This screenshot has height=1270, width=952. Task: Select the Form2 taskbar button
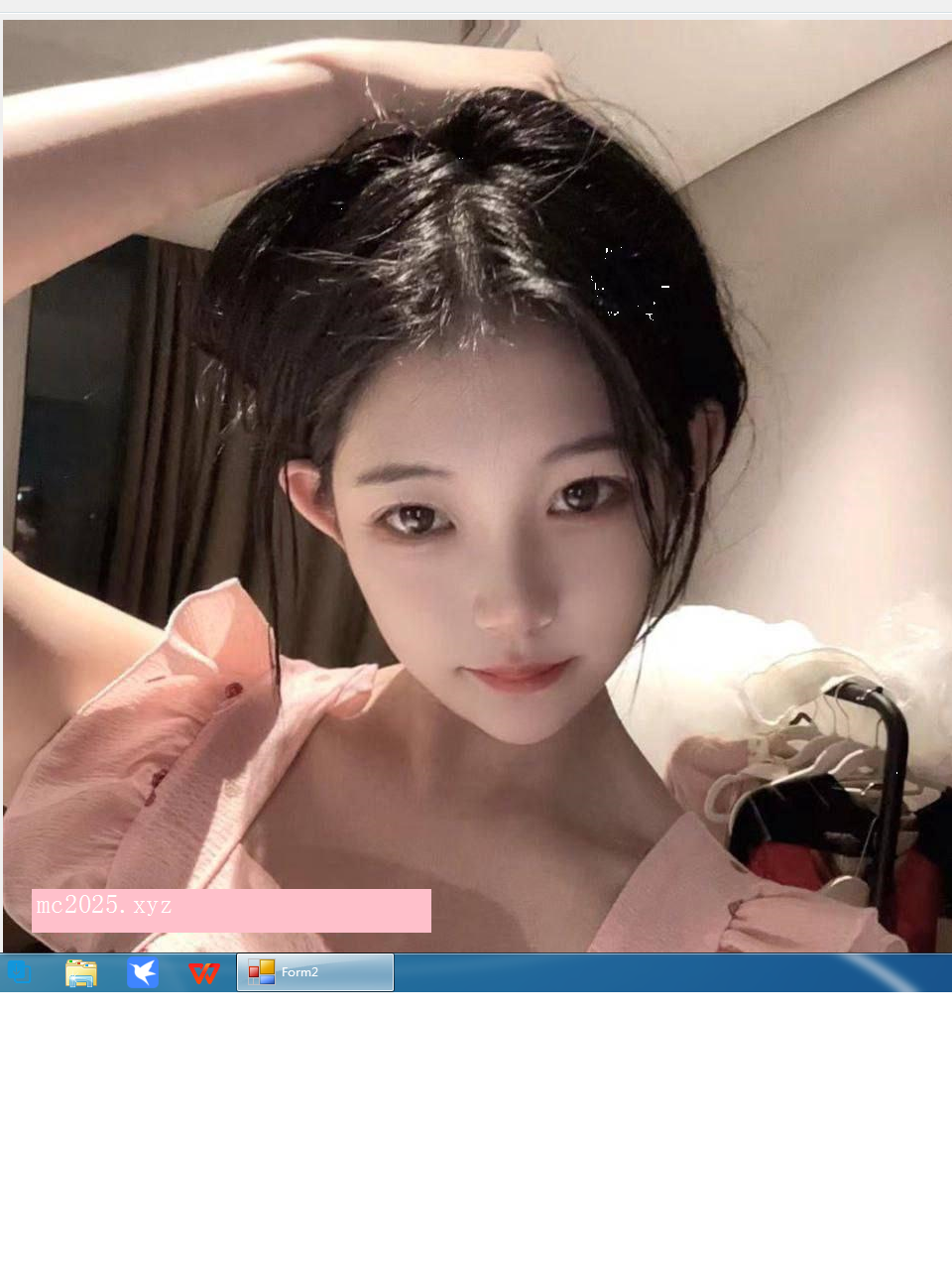(314, 972)
